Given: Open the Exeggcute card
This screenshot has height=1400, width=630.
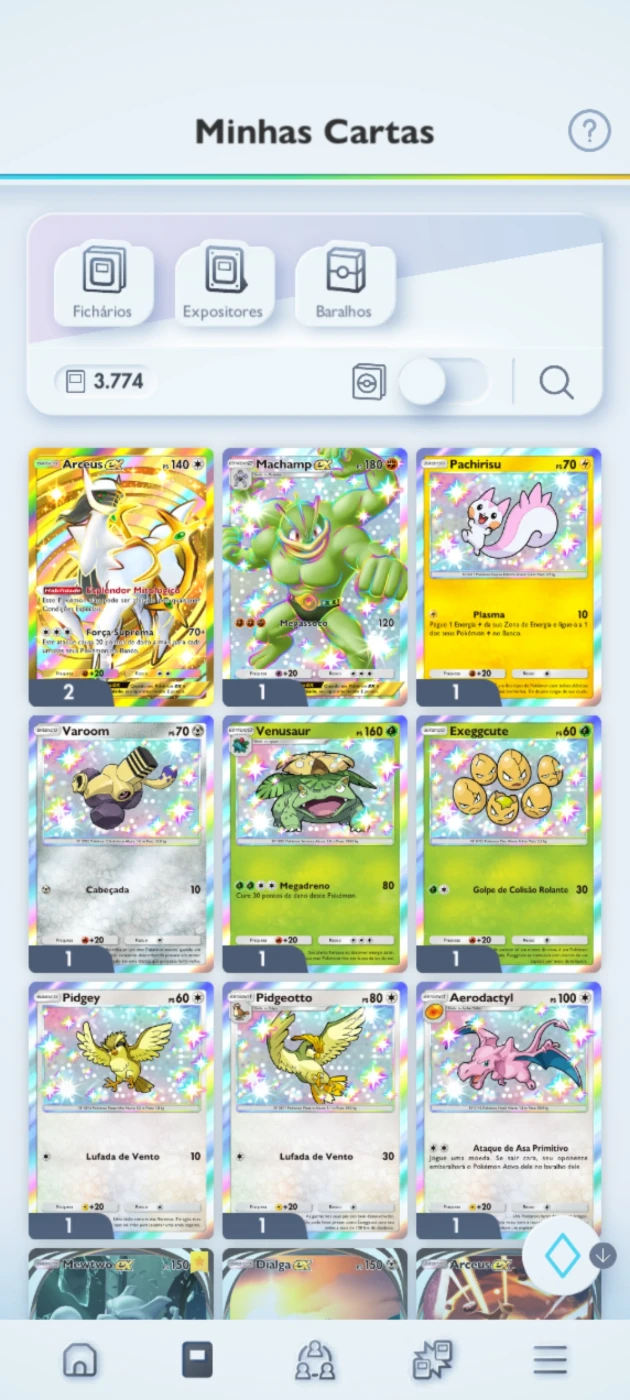Looking at the screenshot, I should [x=509, y=844].
